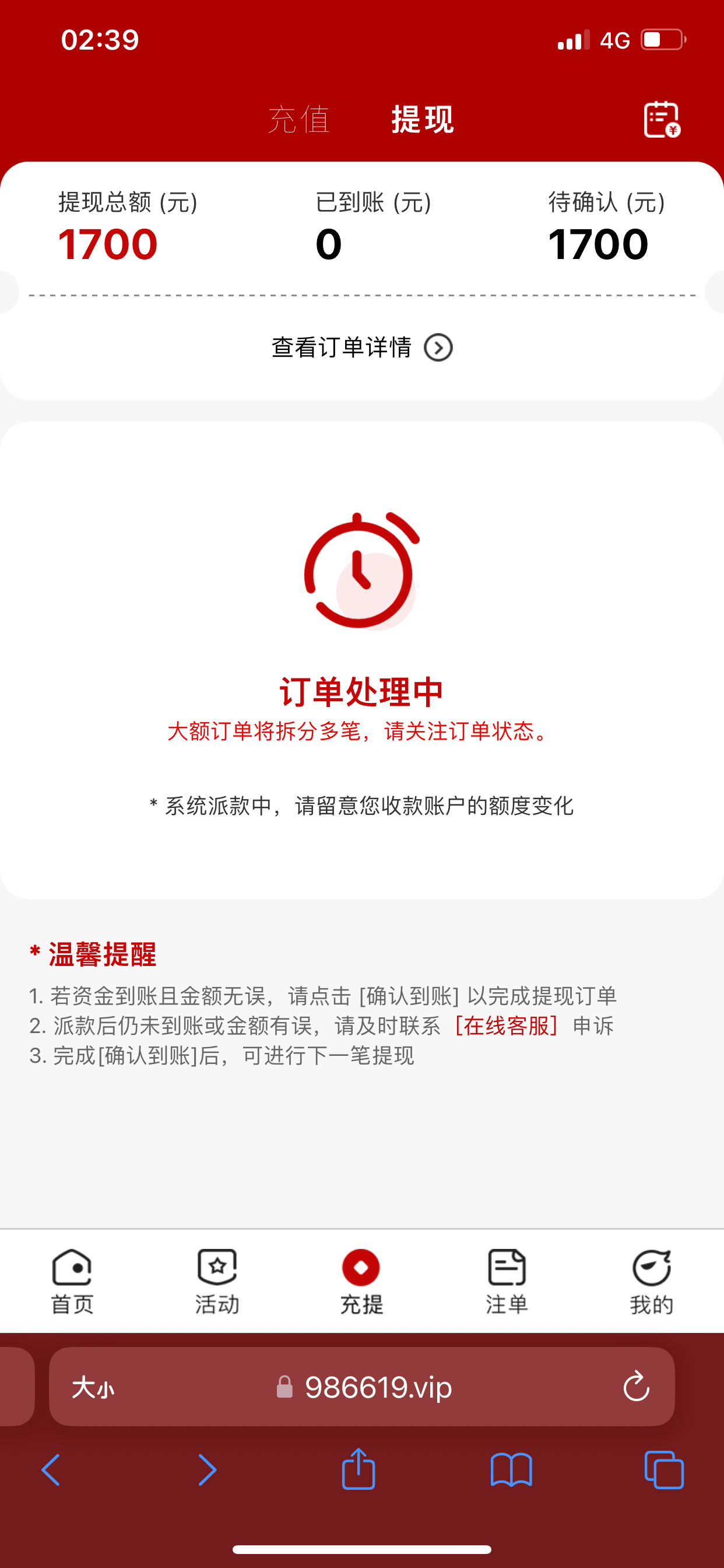
Task: Open Safari bookmarks
Action: [x=511, y=1470]
